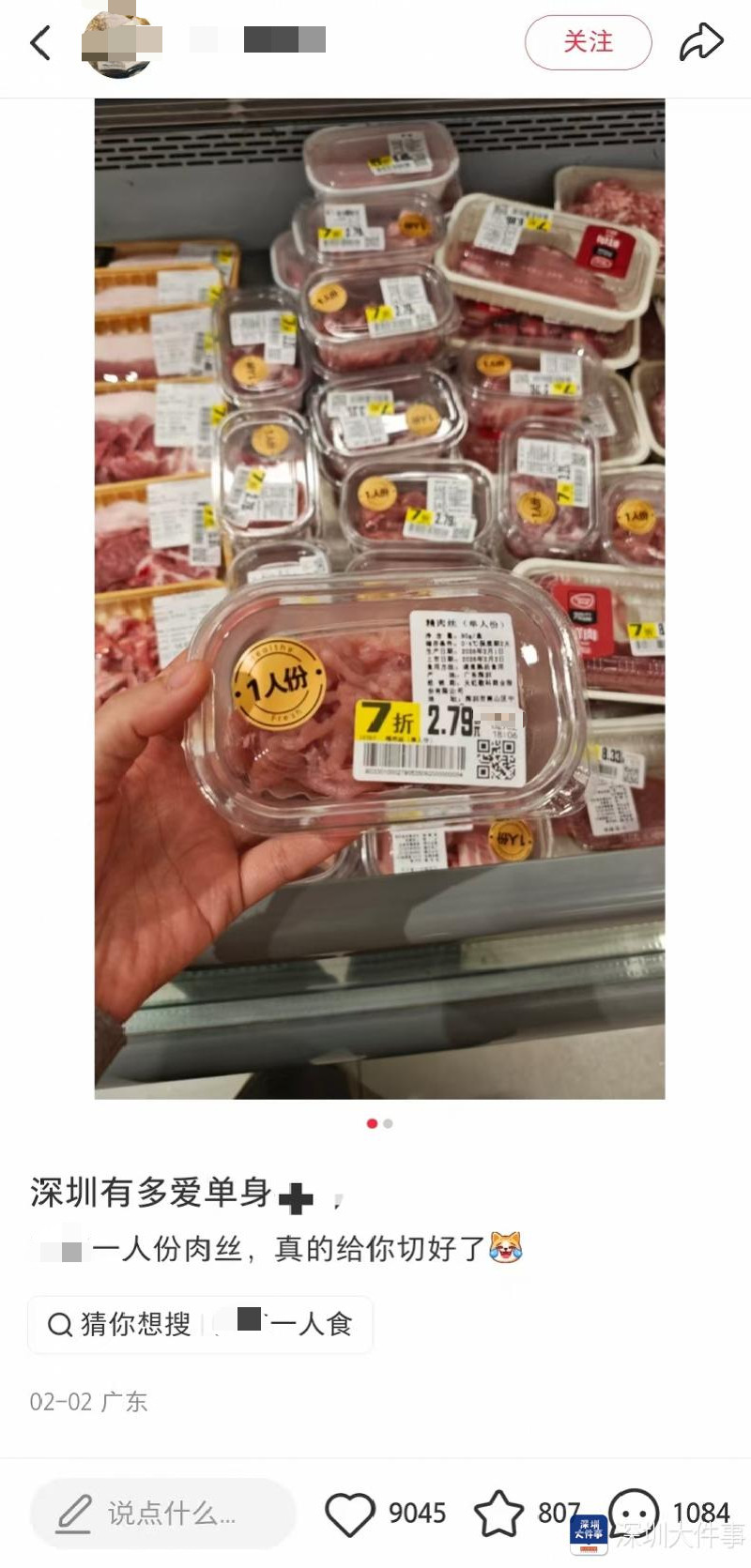751x1568 pixels.
Task: Toggle follow state with the 关注 button
Action: [588, 42]
